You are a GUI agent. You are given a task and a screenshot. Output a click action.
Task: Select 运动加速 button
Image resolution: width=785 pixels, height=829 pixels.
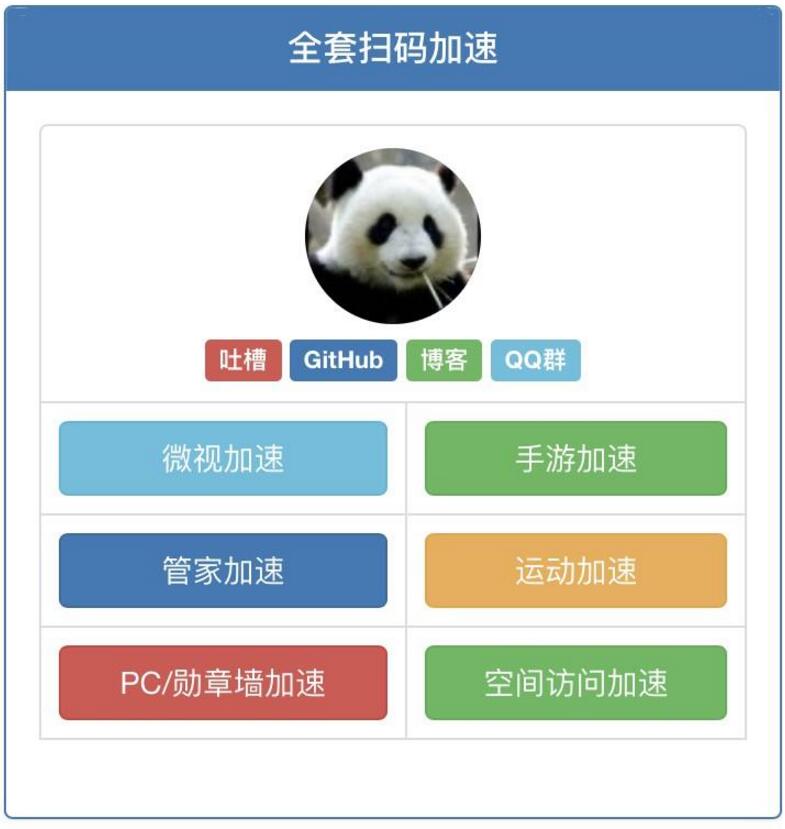575,570
